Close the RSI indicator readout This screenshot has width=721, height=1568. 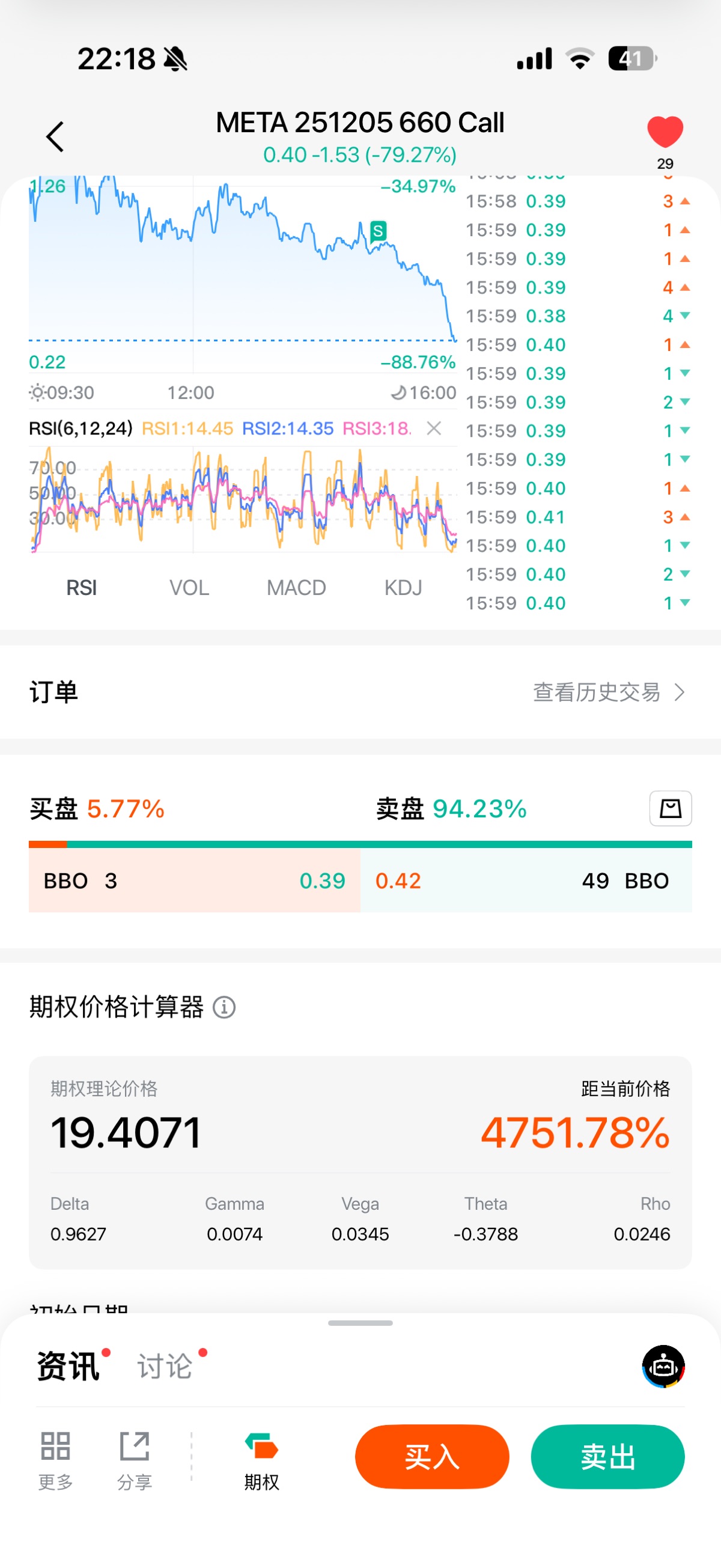point(434,429)
